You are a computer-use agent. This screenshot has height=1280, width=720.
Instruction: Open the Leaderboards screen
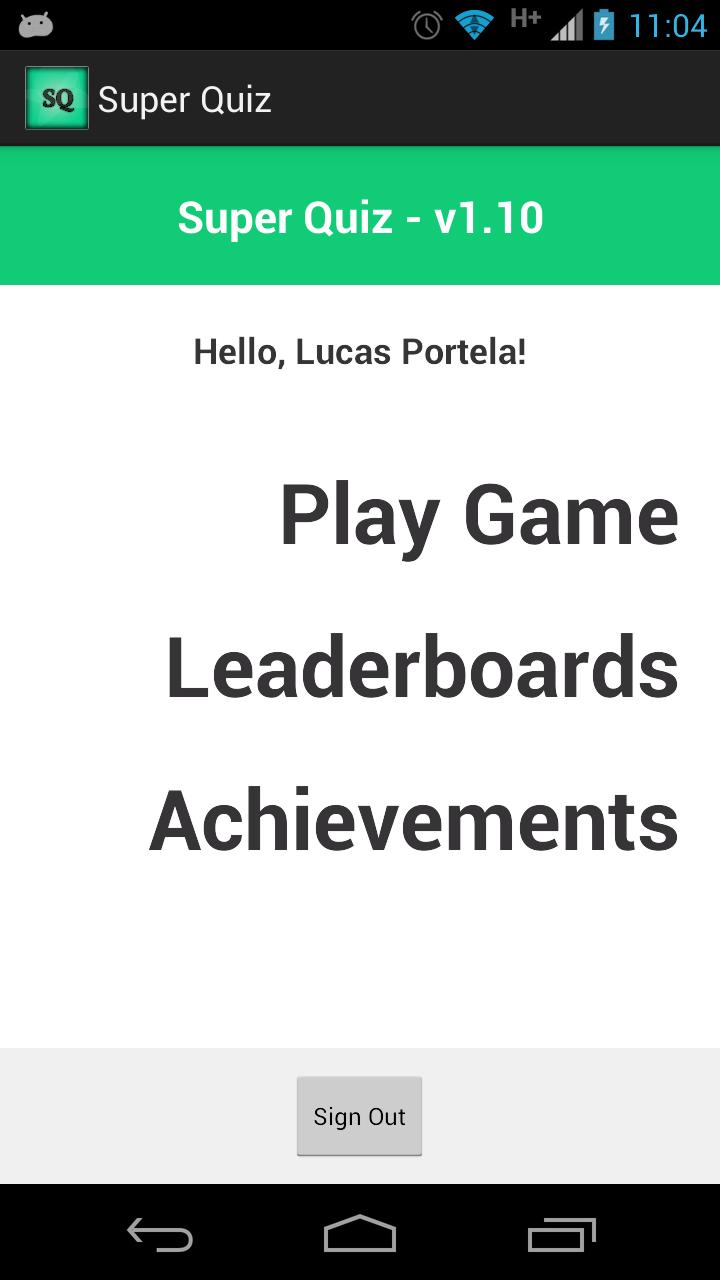coord(424,668)
